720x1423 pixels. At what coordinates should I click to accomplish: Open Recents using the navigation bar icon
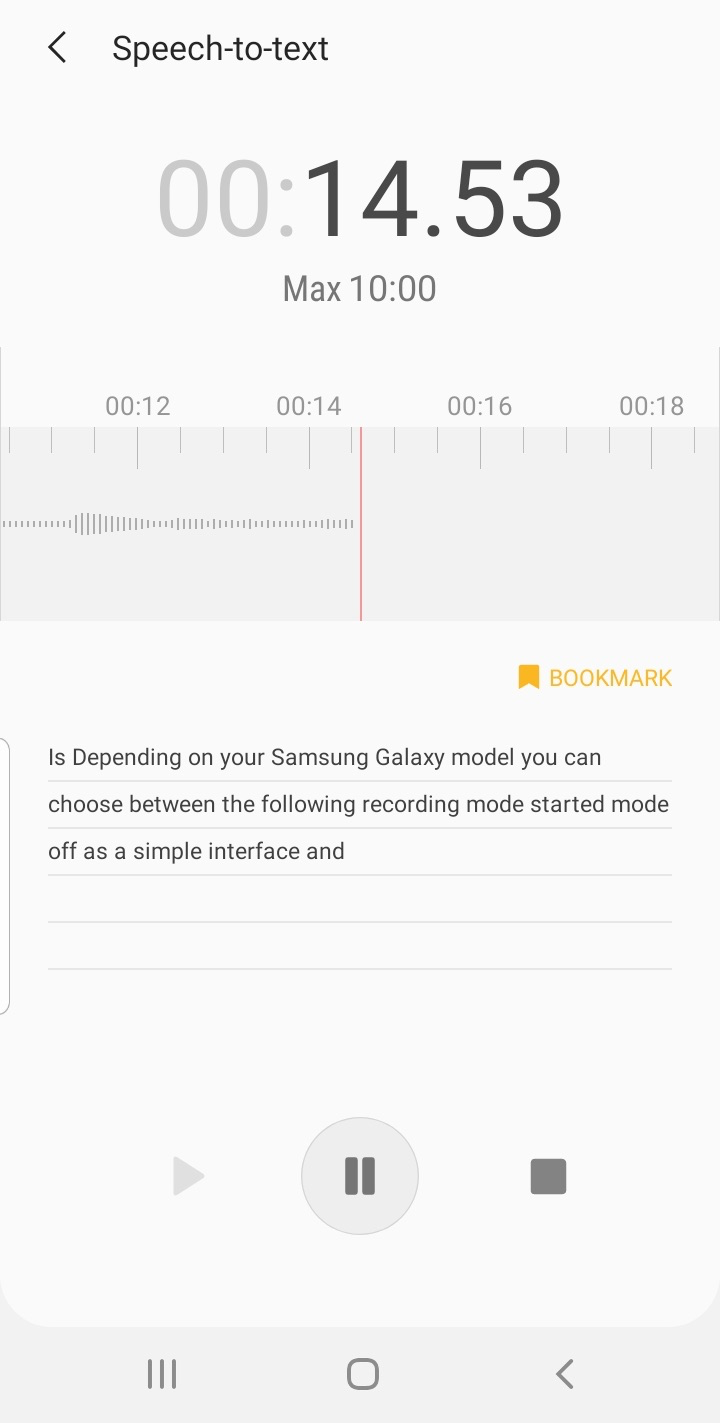pos(161,1373)
